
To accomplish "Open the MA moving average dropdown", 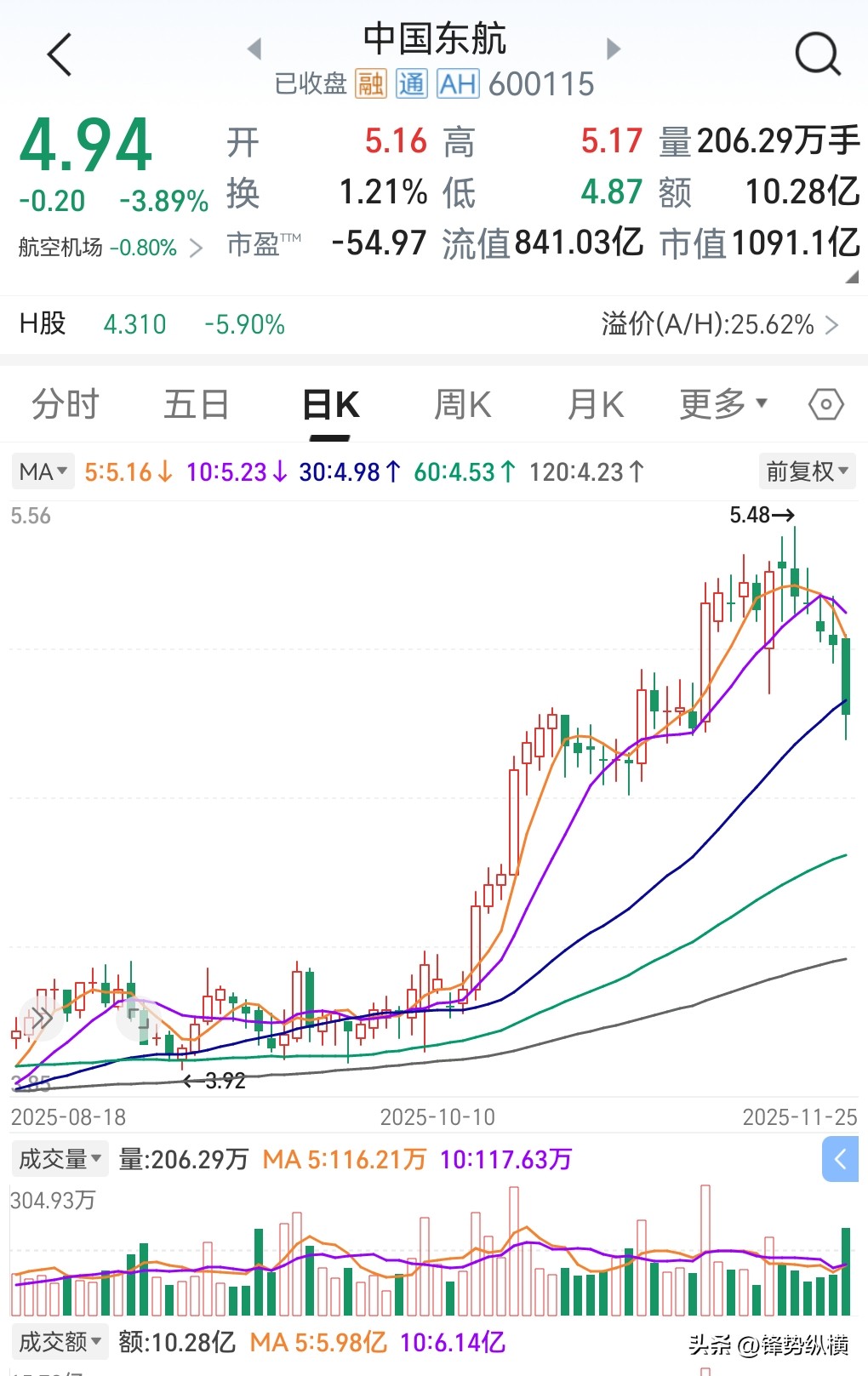I will 41,471.
